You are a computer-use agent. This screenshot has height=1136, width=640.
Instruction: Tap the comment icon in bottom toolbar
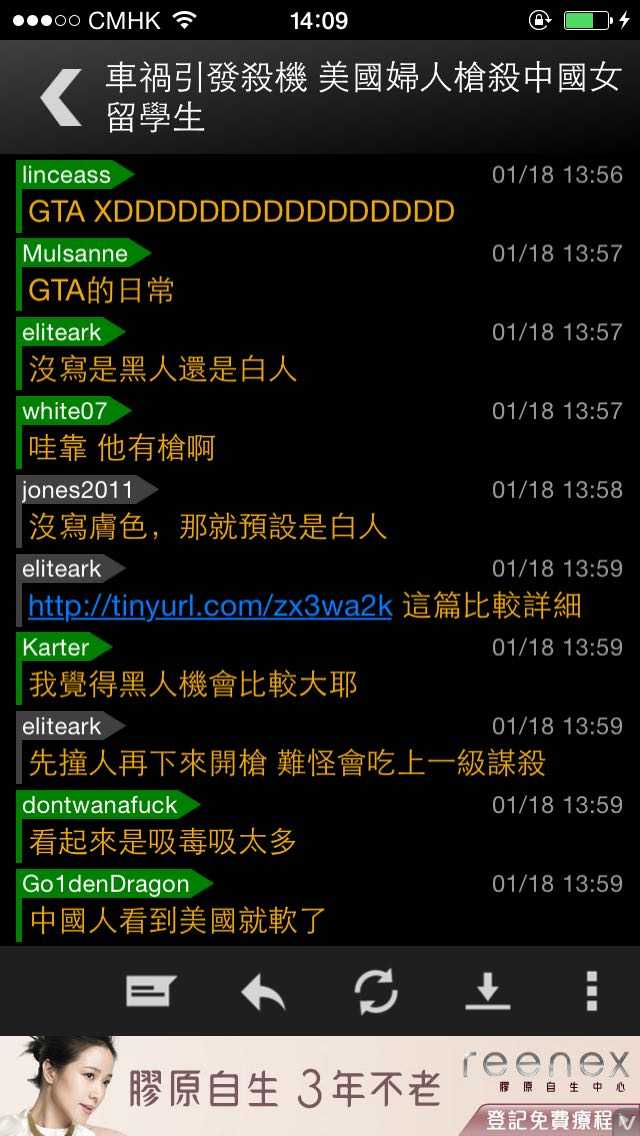(150, 991)
